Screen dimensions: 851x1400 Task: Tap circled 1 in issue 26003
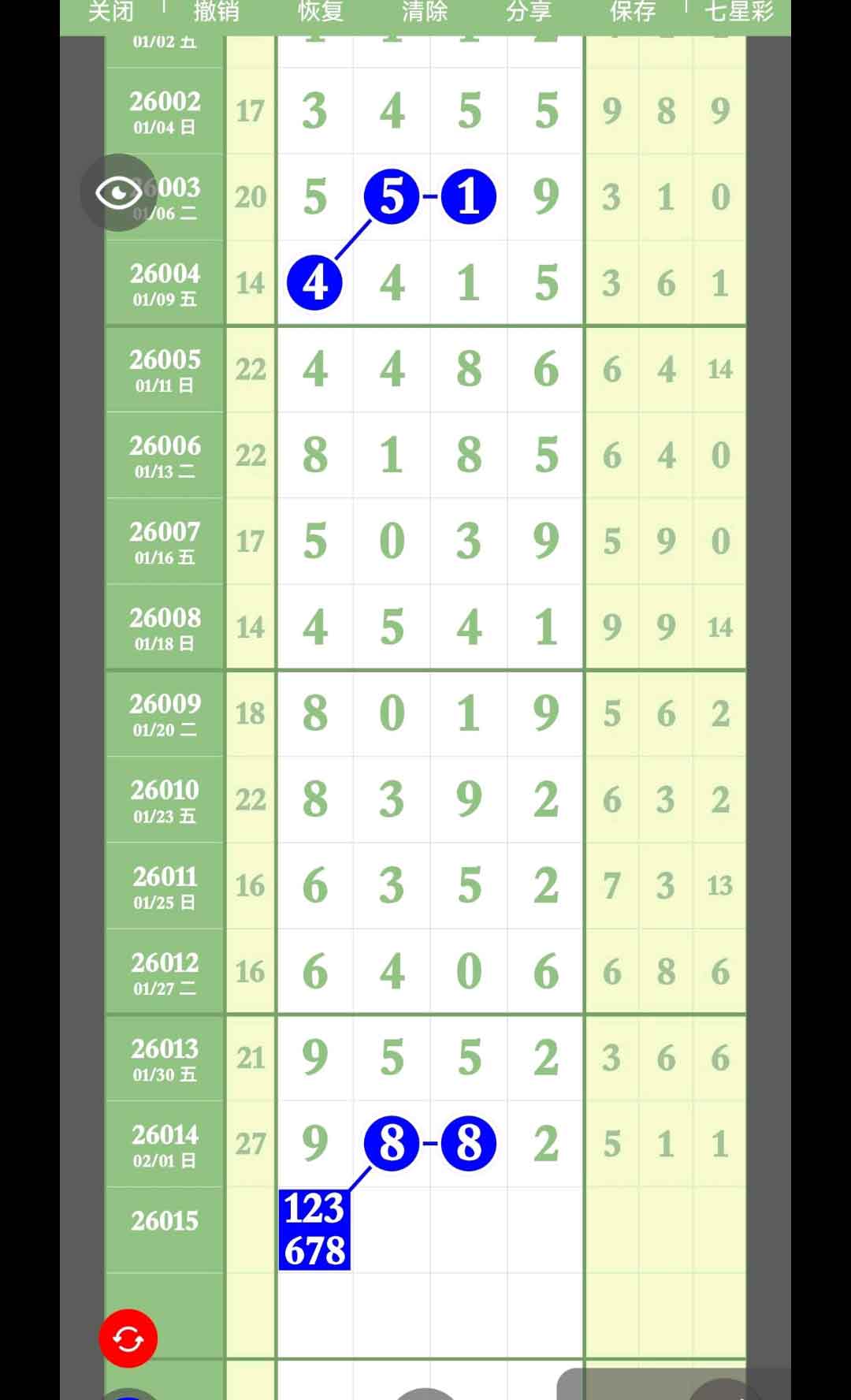pyautogui.click(x=469, y=196)
